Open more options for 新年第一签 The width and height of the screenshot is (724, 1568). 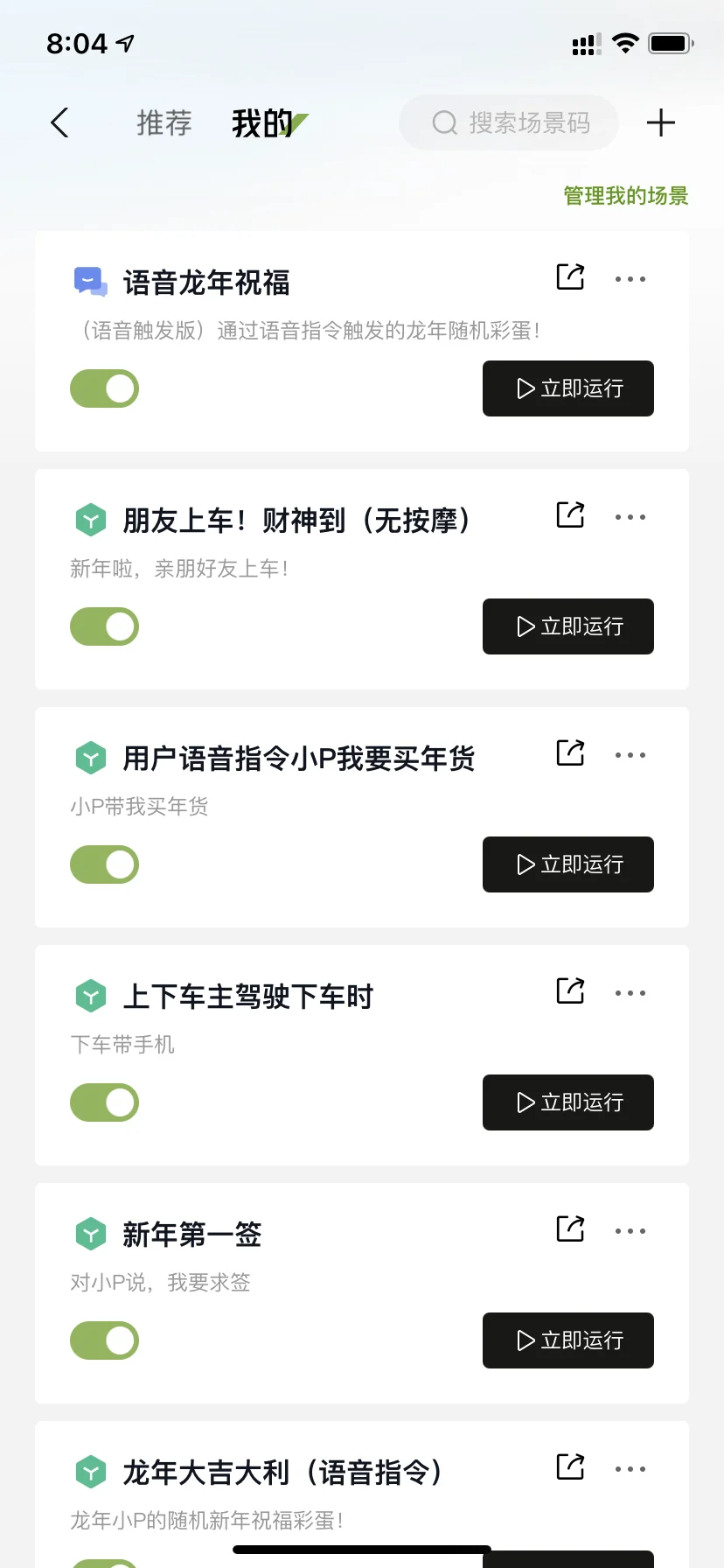click(630, 1231)
